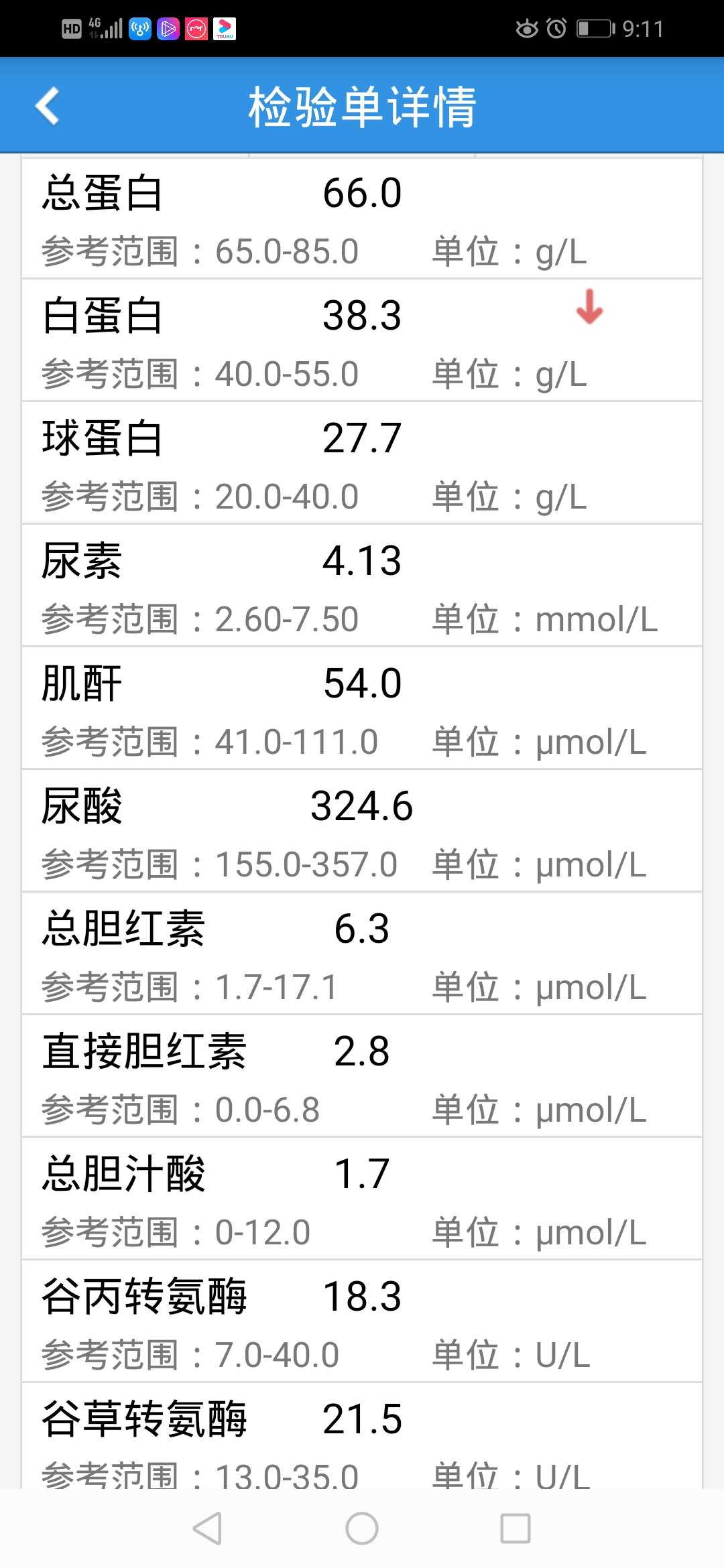The width and height of the screenshot is (724, 1568).
Task: Open the recent apps overview
Action: point(516,1528)
